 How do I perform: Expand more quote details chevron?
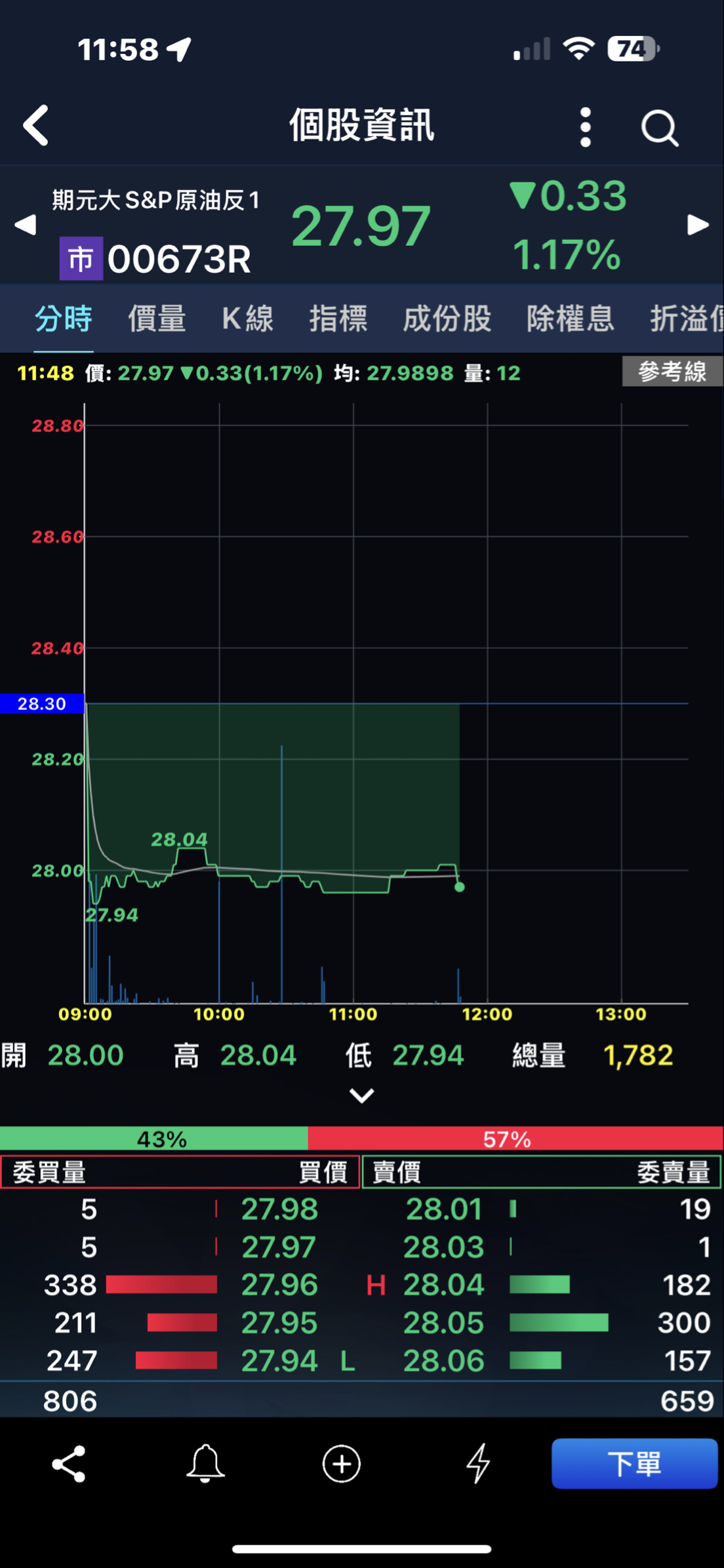coord(361,1095)
